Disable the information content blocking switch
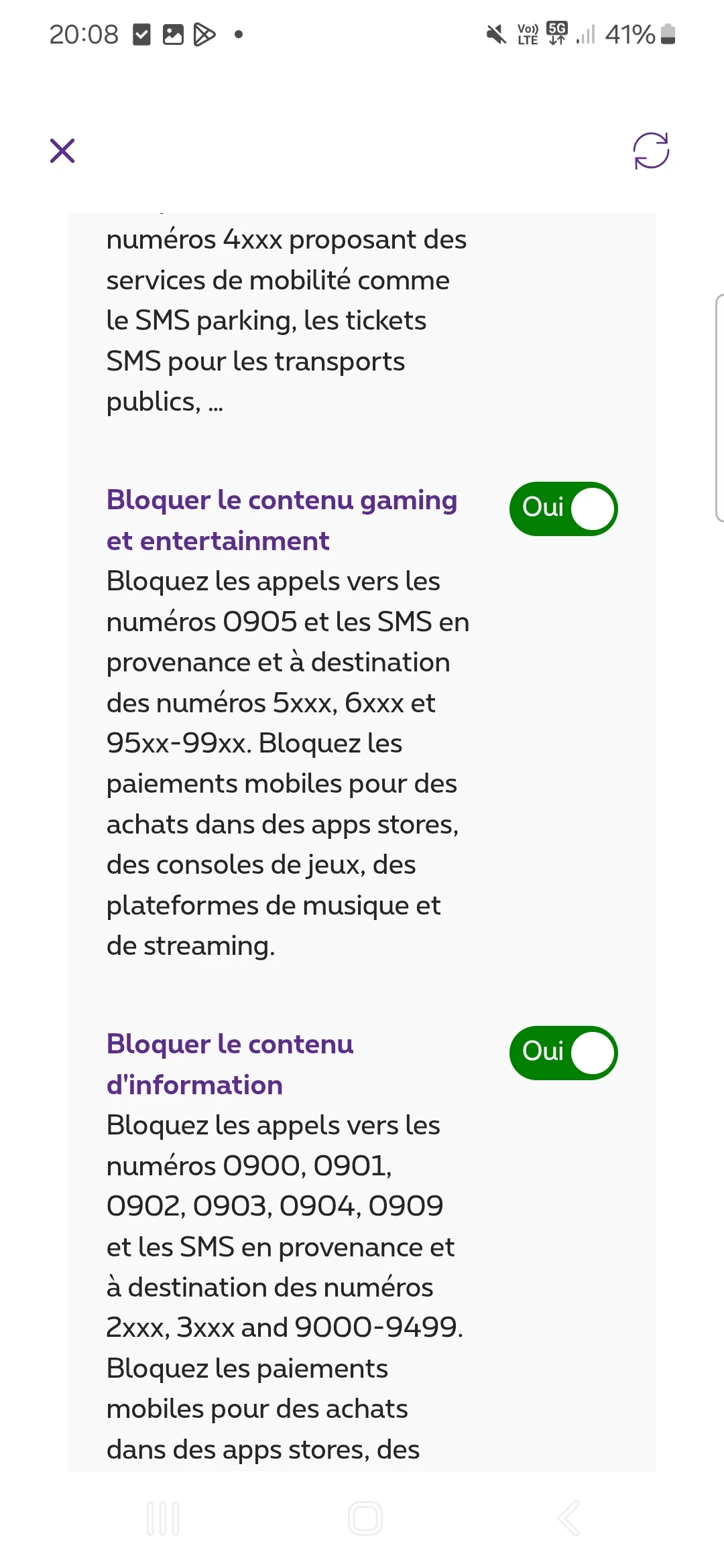 [x=563, y=1053]
